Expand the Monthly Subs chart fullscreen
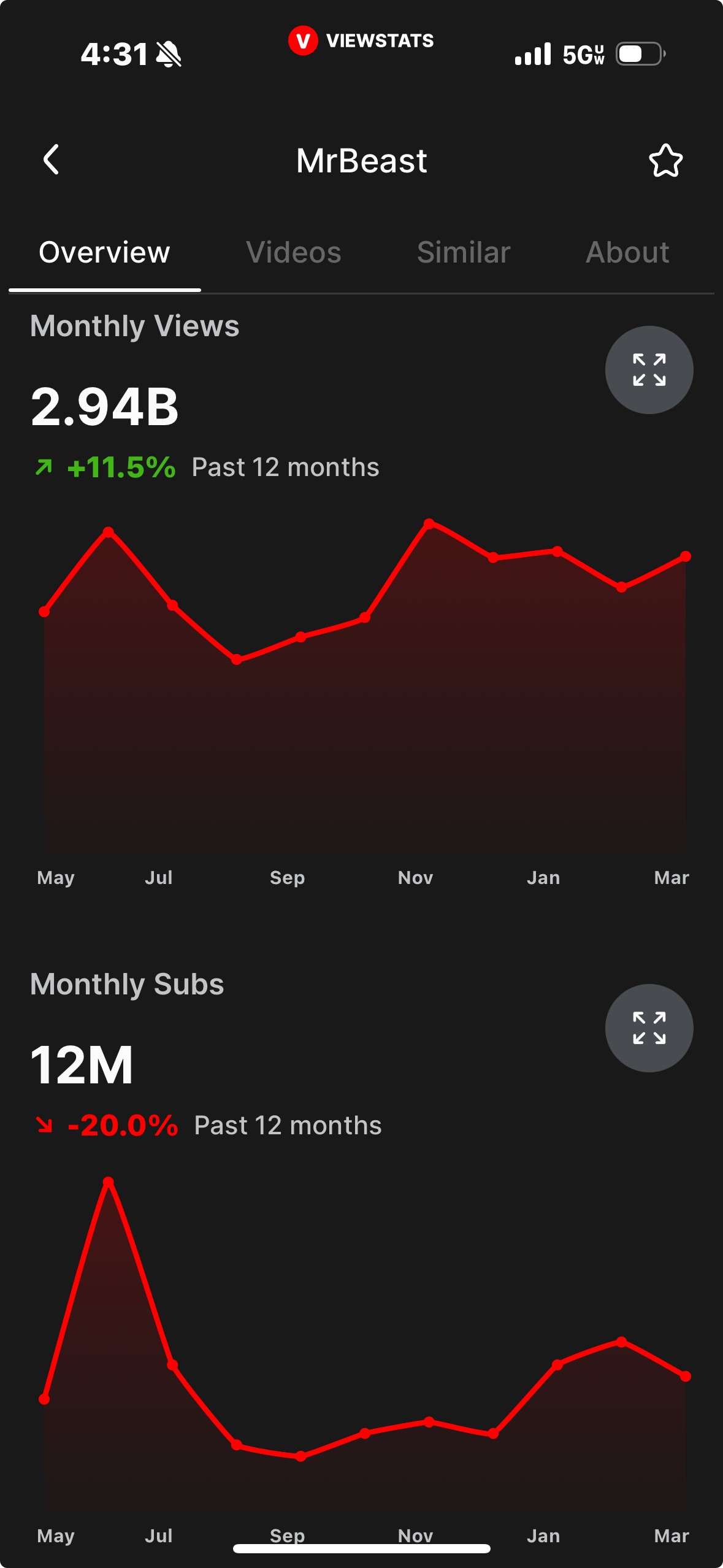This screenshot has height=1568, width=723. pos(649,1028)
